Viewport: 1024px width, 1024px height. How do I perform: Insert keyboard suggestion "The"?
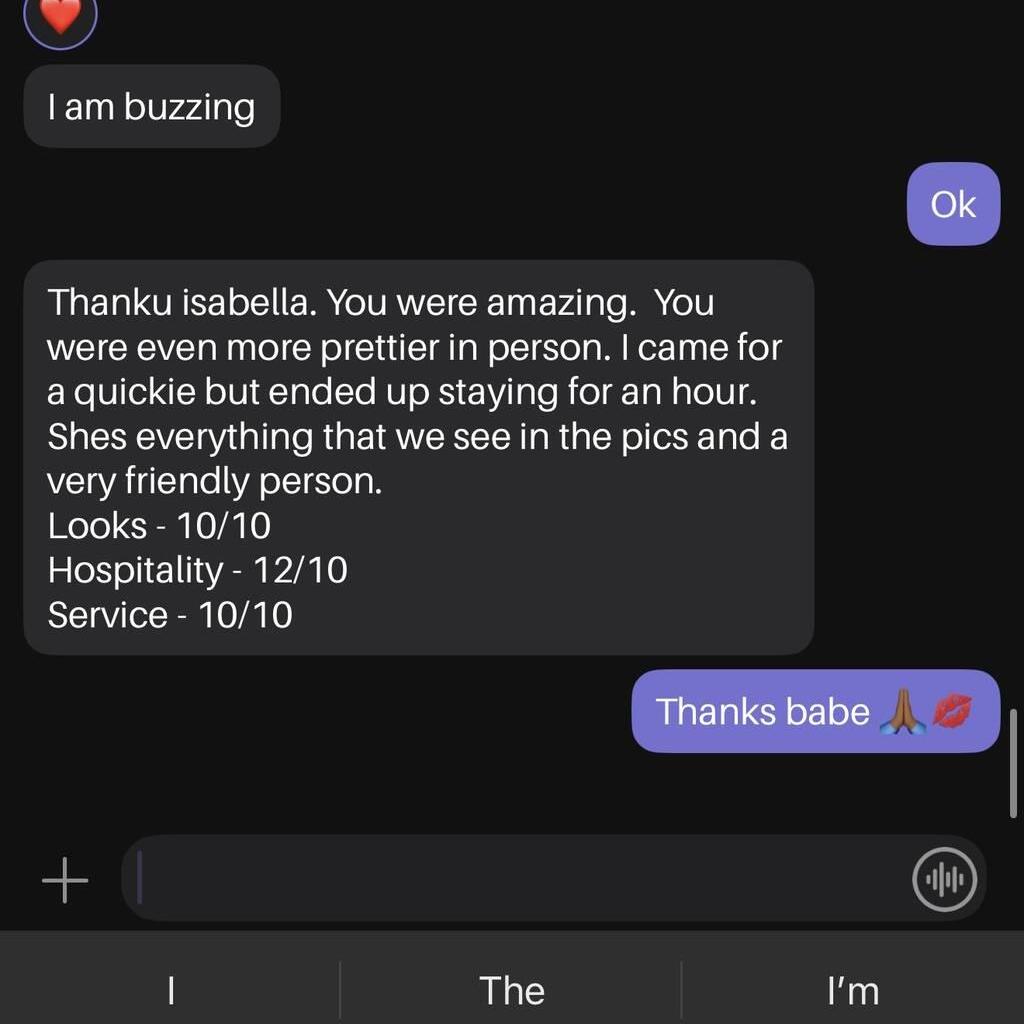click(x=511, y=990)
